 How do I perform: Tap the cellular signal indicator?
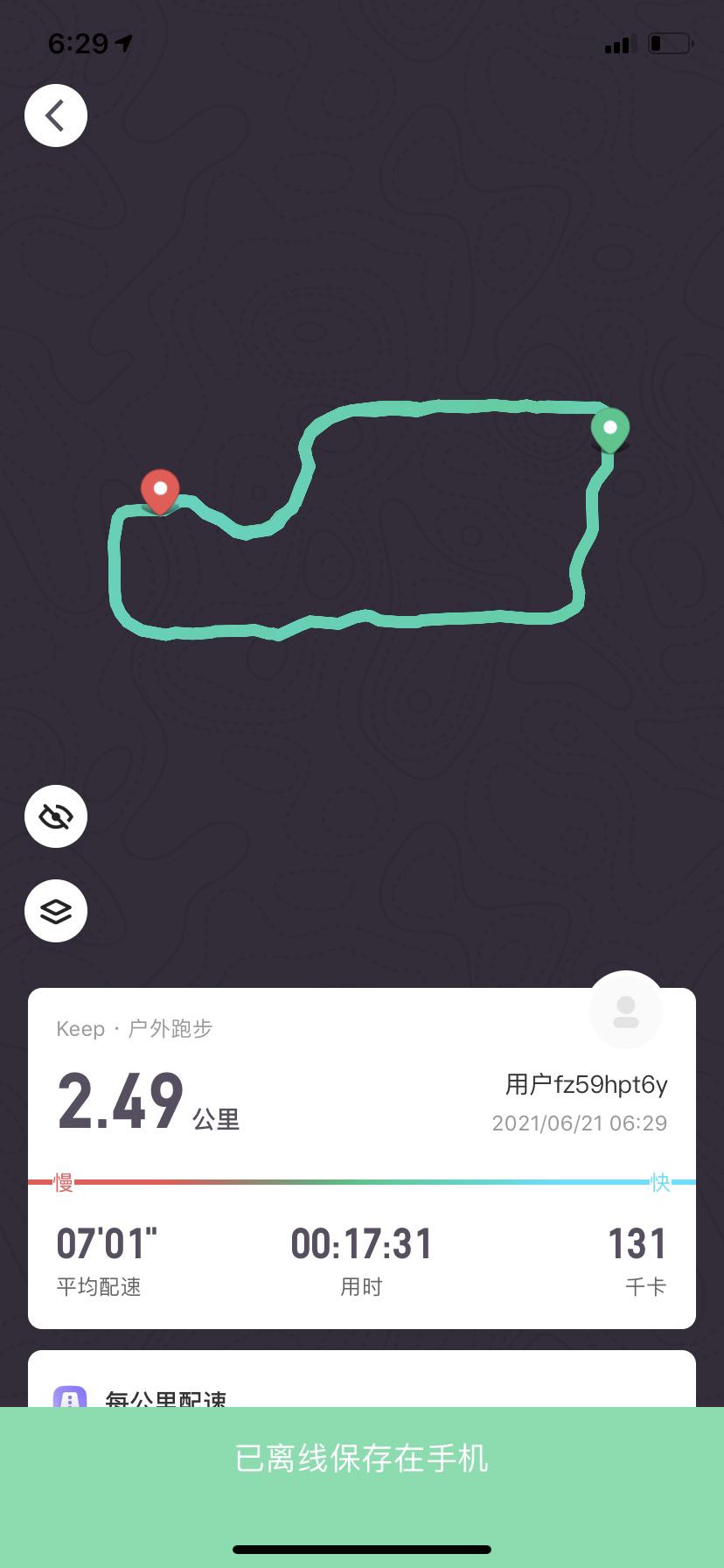click(616, 42)
